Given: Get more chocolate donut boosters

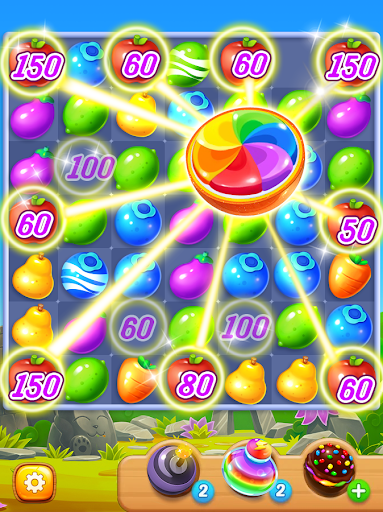Looking at the screenshot, I should [359, 491].
